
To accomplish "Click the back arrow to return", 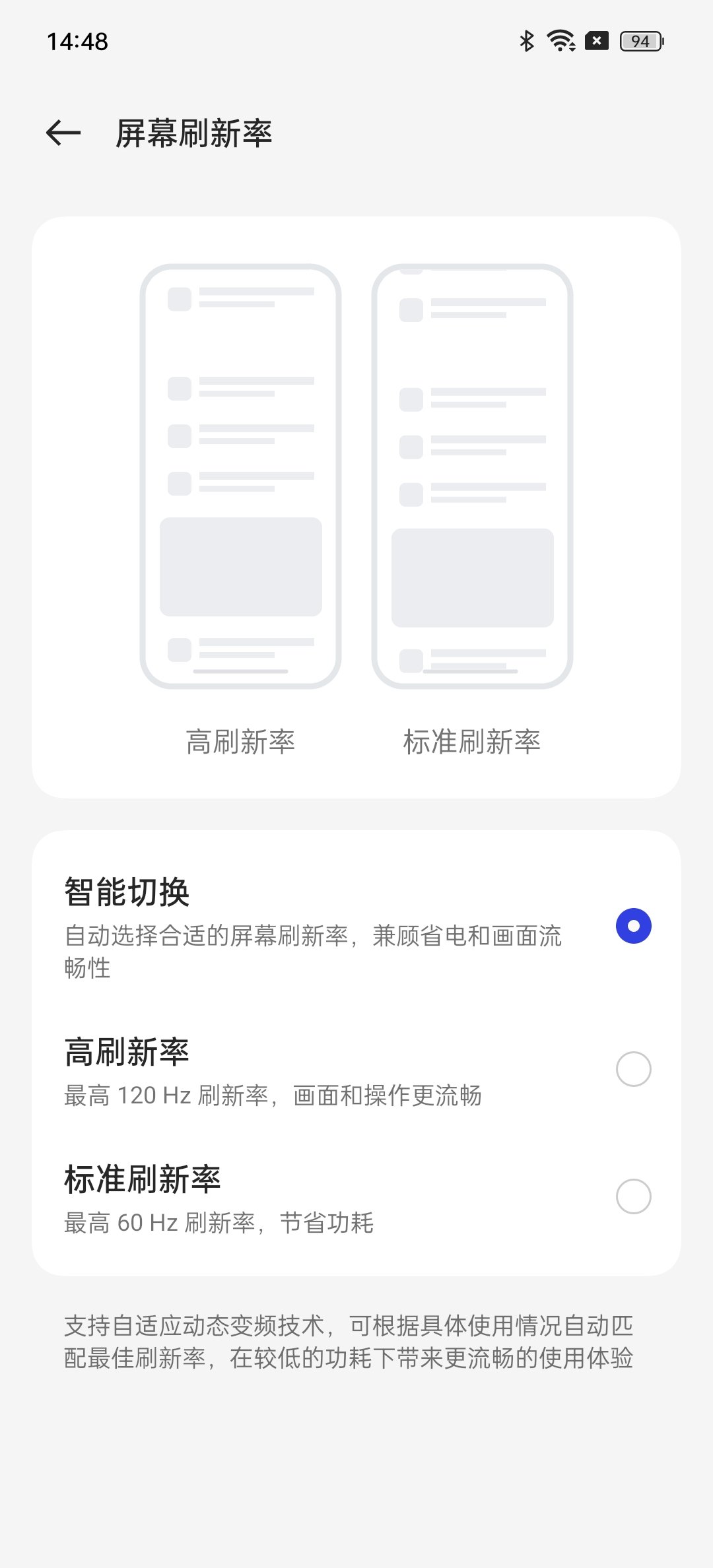I will [x=63, y=132].
